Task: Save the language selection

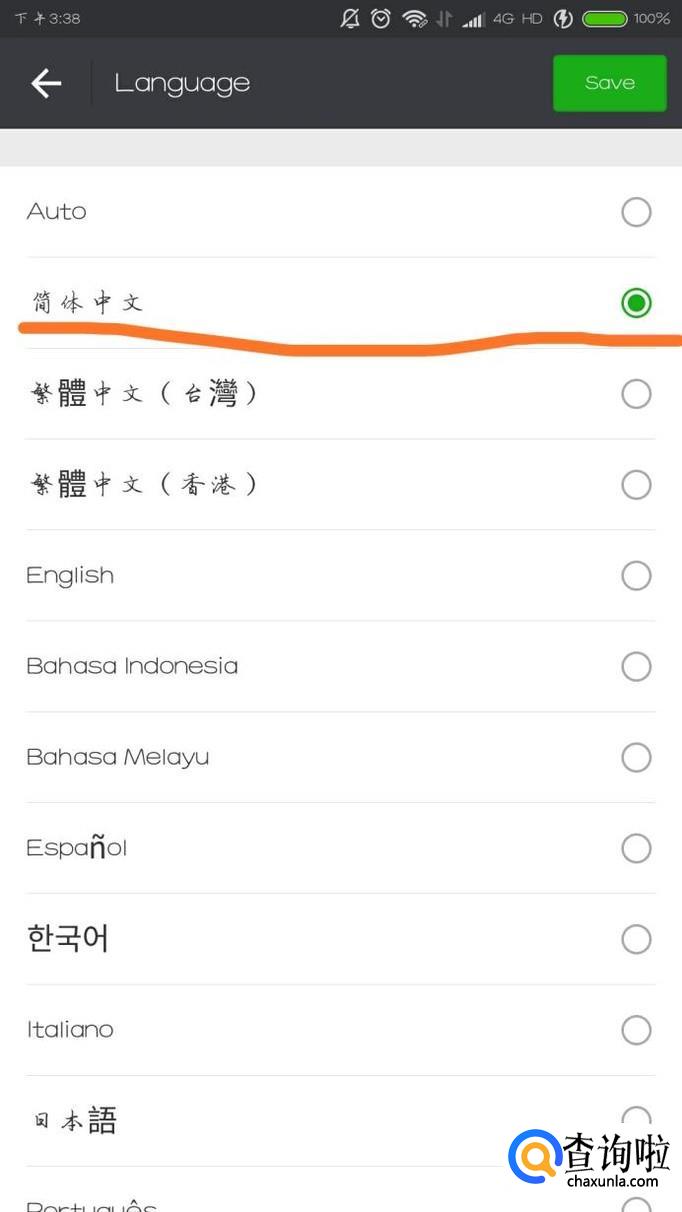Action: [609, 83]
